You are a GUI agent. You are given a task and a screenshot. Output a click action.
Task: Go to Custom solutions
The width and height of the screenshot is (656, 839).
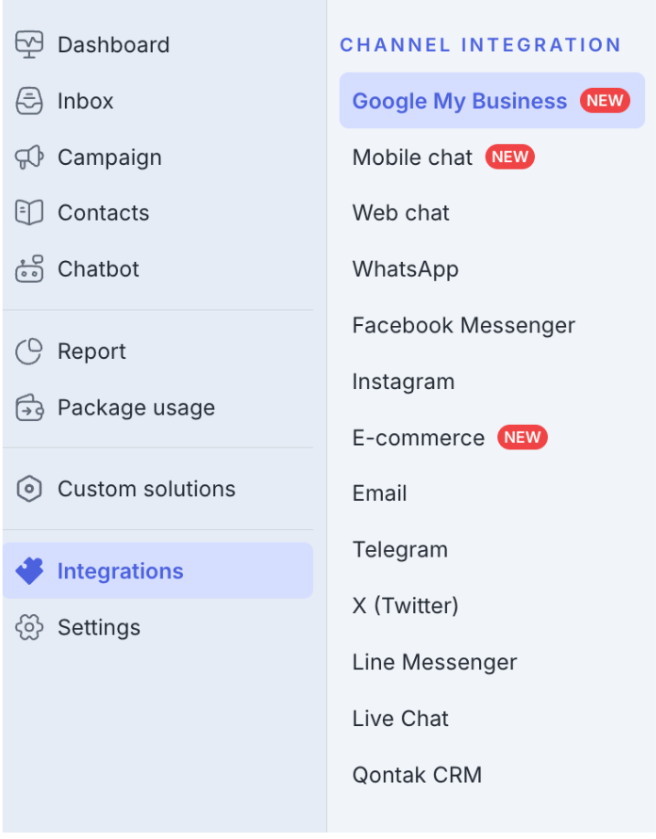tap(145, 489)
